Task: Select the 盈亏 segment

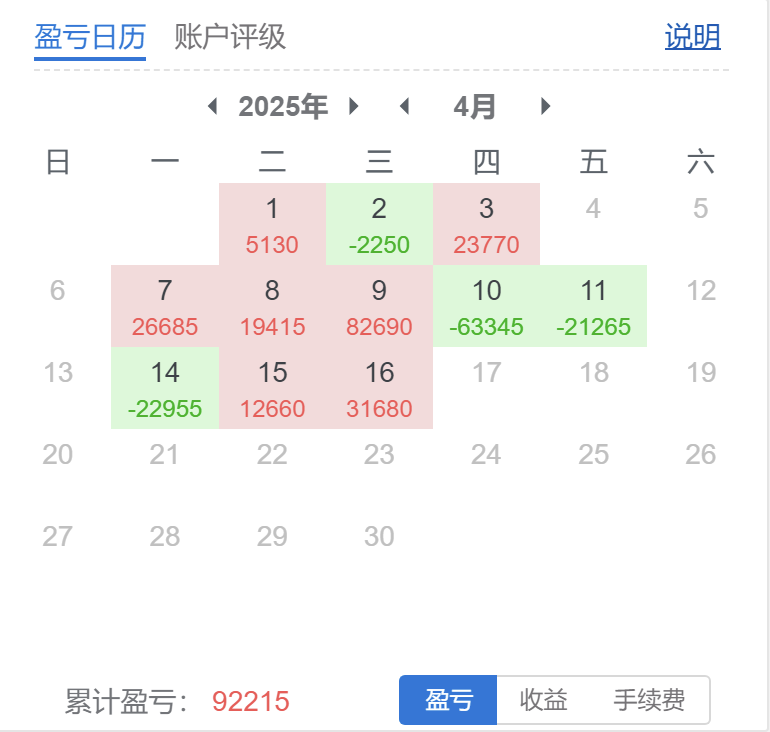Action: (448, 700)
